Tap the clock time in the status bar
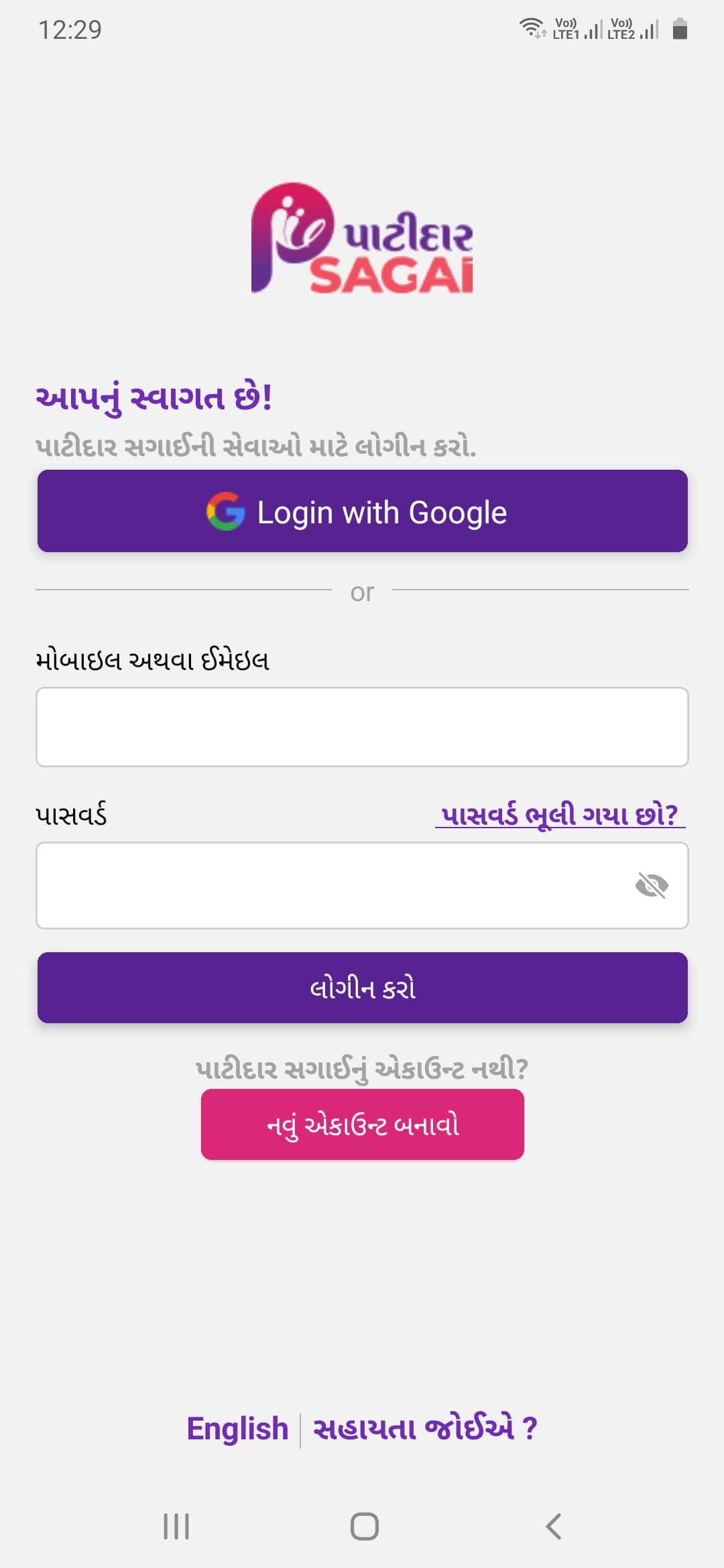The width and height of the screenshot is (724, 1568). 69,29
